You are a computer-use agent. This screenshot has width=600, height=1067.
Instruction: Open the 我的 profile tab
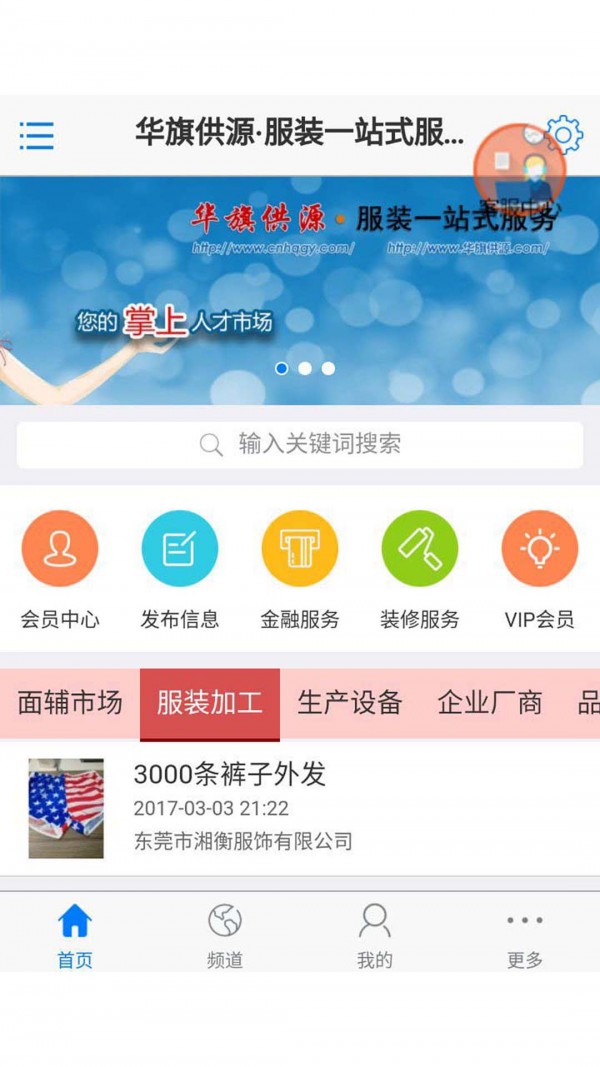(x=375, y=935)
